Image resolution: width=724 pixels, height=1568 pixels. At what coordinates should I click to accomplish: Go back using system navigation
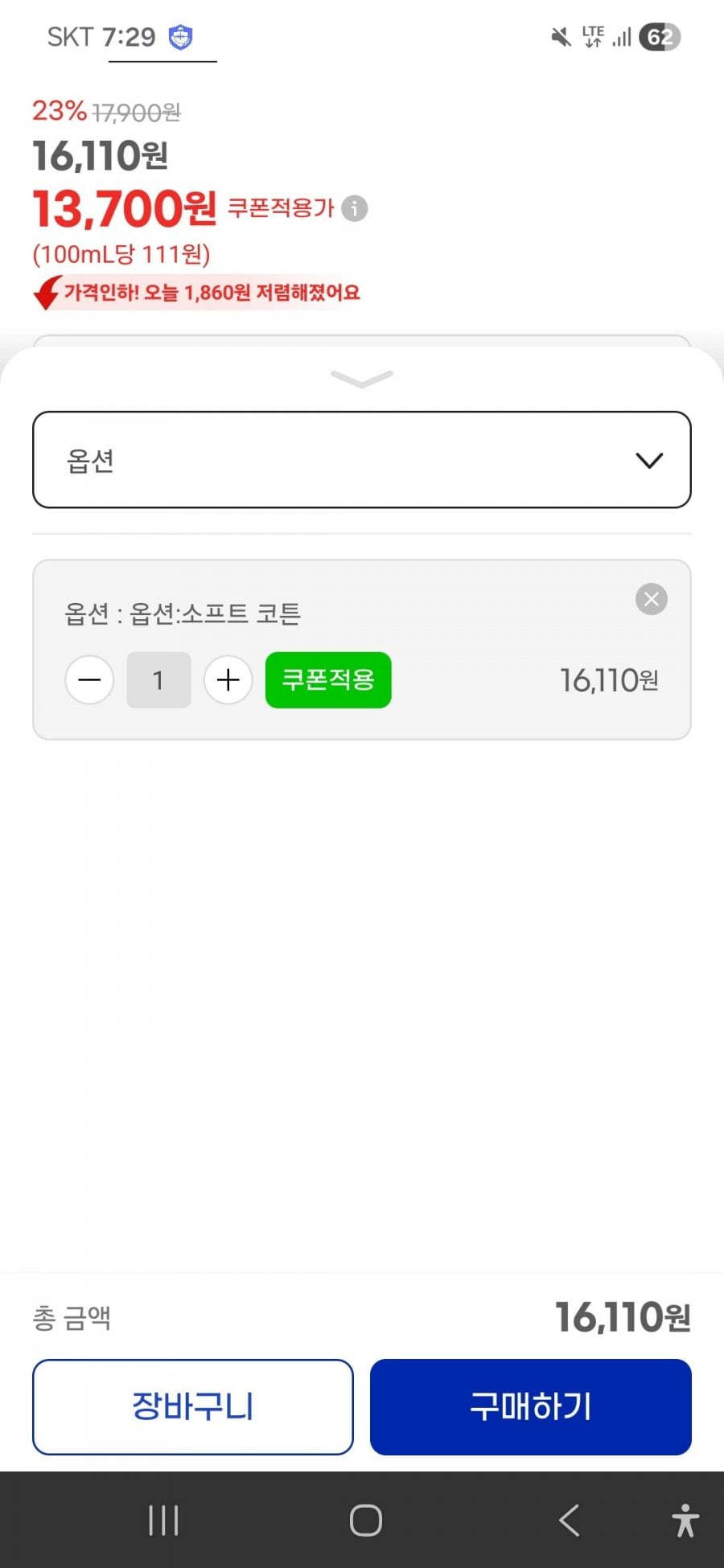tap(569, 1520)
